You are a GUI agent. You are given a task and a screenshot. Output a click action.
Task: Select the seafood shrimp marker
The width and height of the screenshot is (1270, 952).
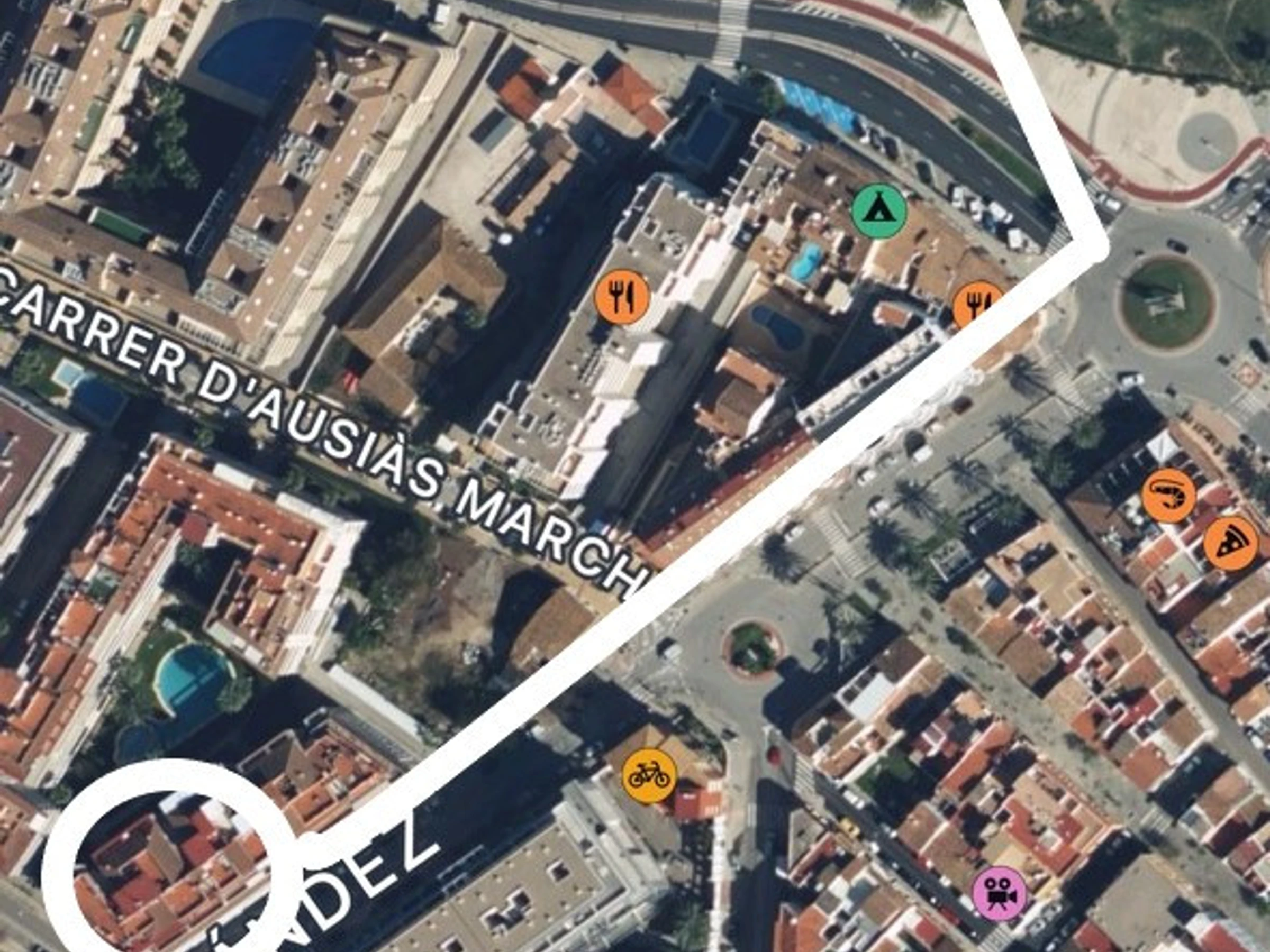pos(1168,496)
